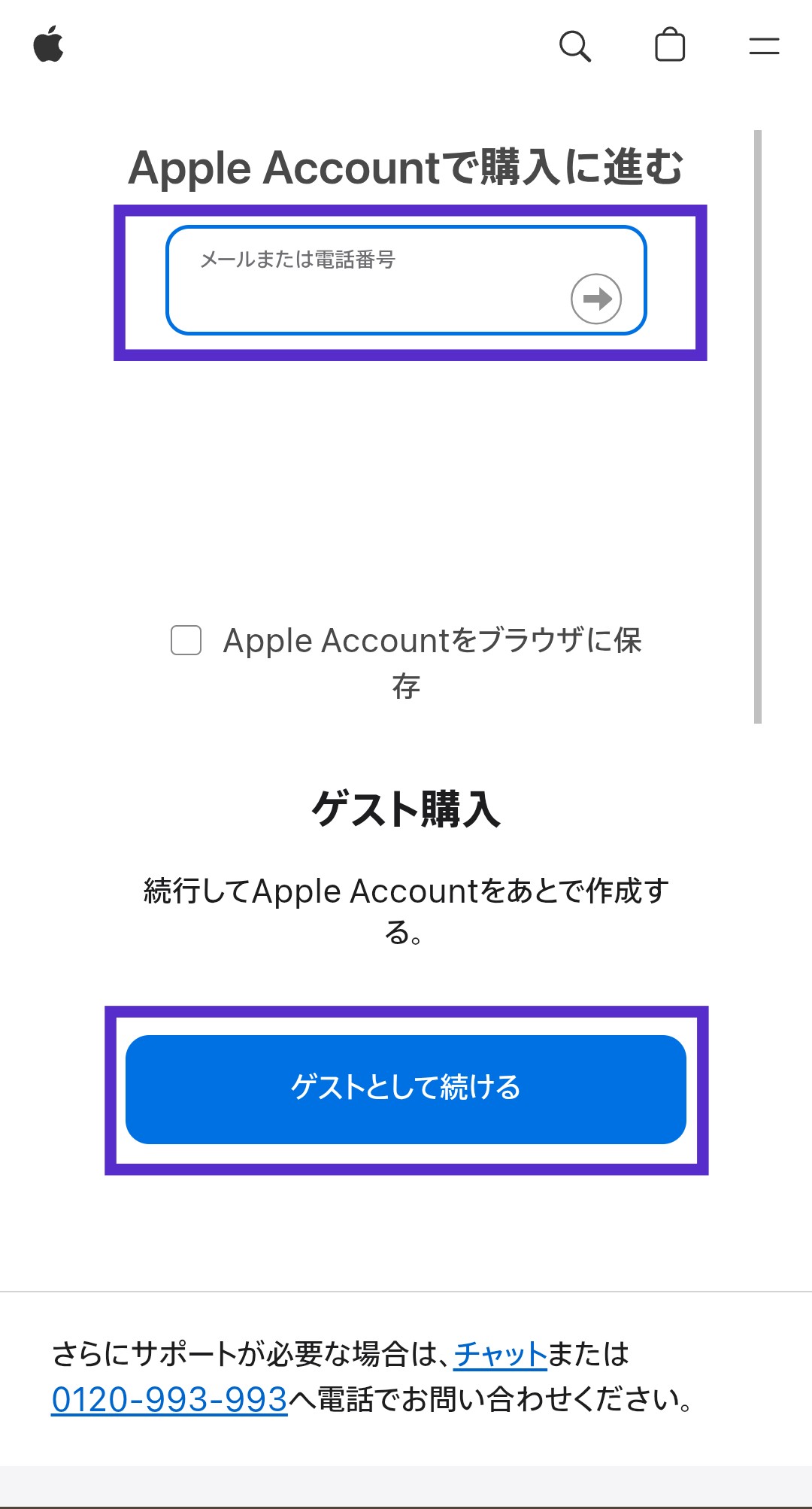The width and height of the screenshot is (812, 1509).
Task: Enable saving Apple Account in the browser
Action: [185, 641]
